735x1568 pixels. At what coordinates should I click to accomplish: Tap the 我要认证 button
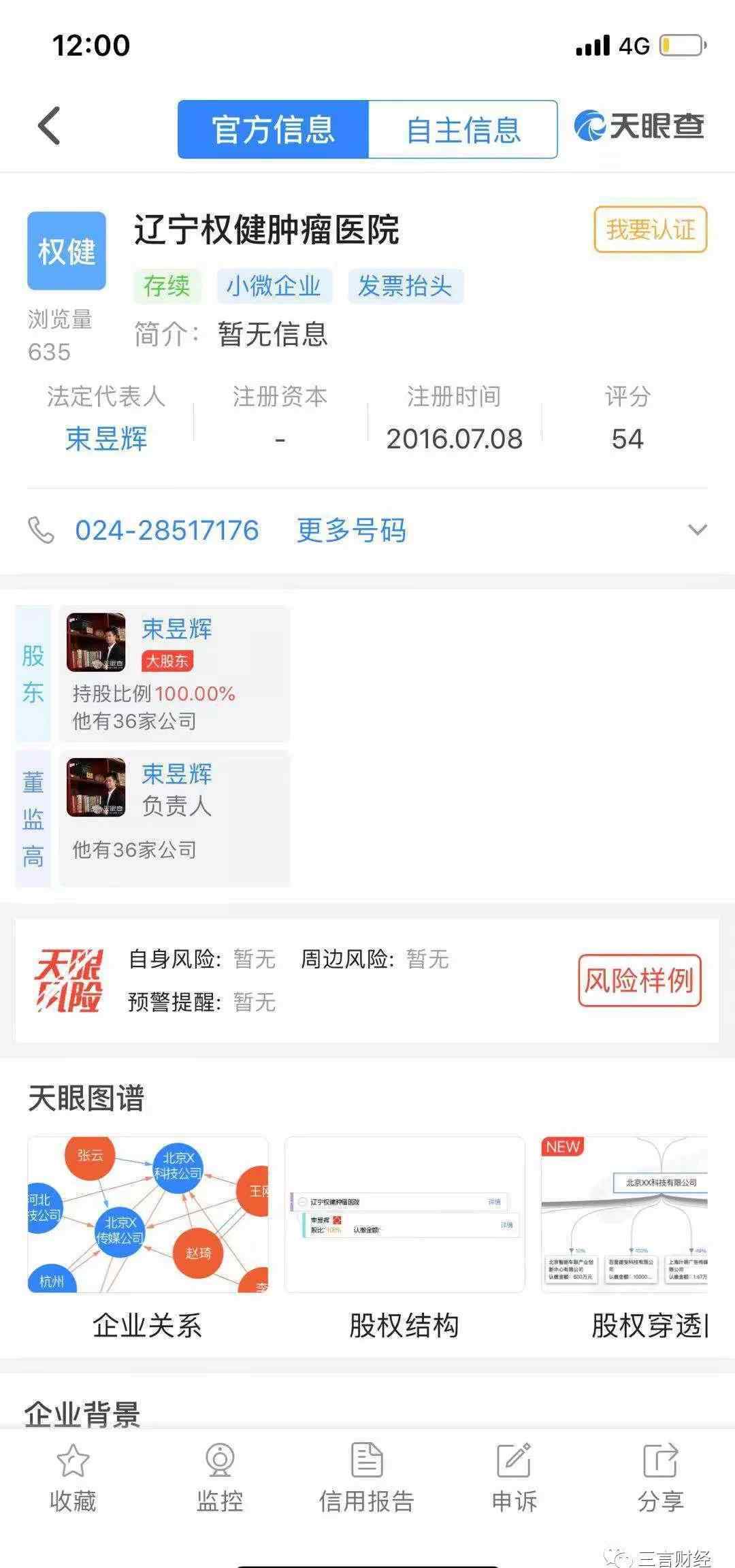pyautogui.click(x=650, y=230)
